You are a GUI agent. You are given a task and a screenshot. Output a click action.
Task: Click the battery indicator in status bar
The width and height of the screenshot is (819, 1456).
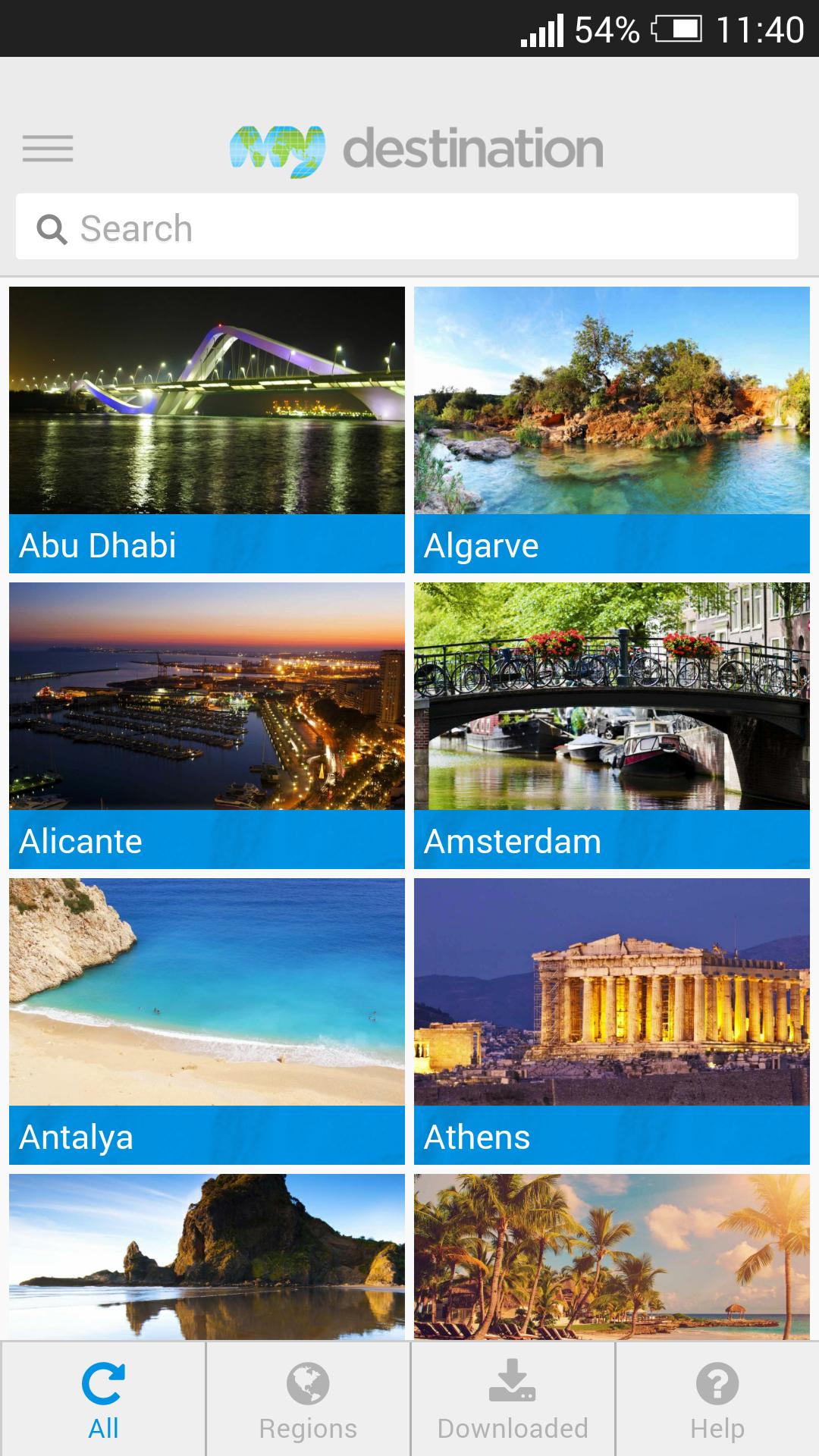[680, 30]
